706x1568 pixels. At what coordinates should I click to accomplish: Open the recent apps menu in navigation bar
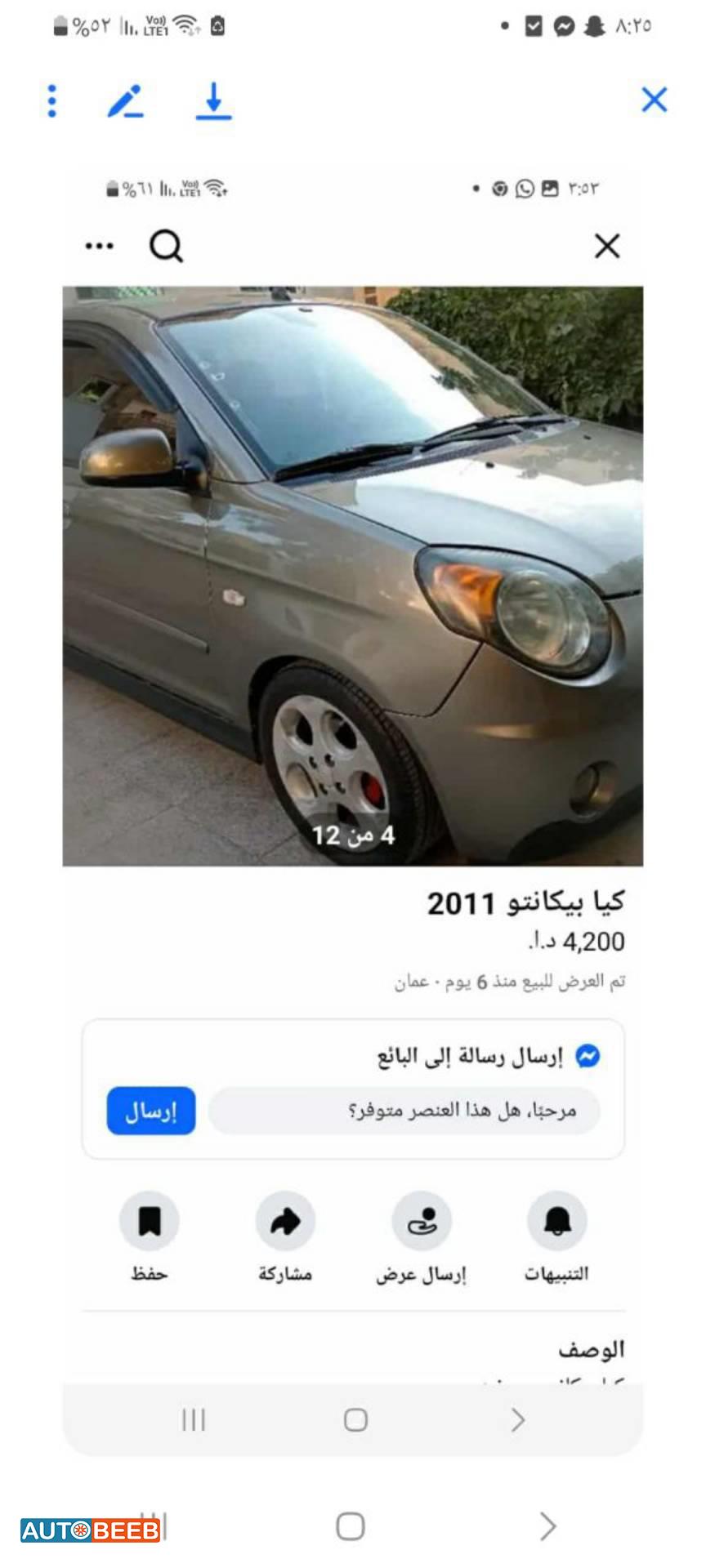coord(193,1421)
